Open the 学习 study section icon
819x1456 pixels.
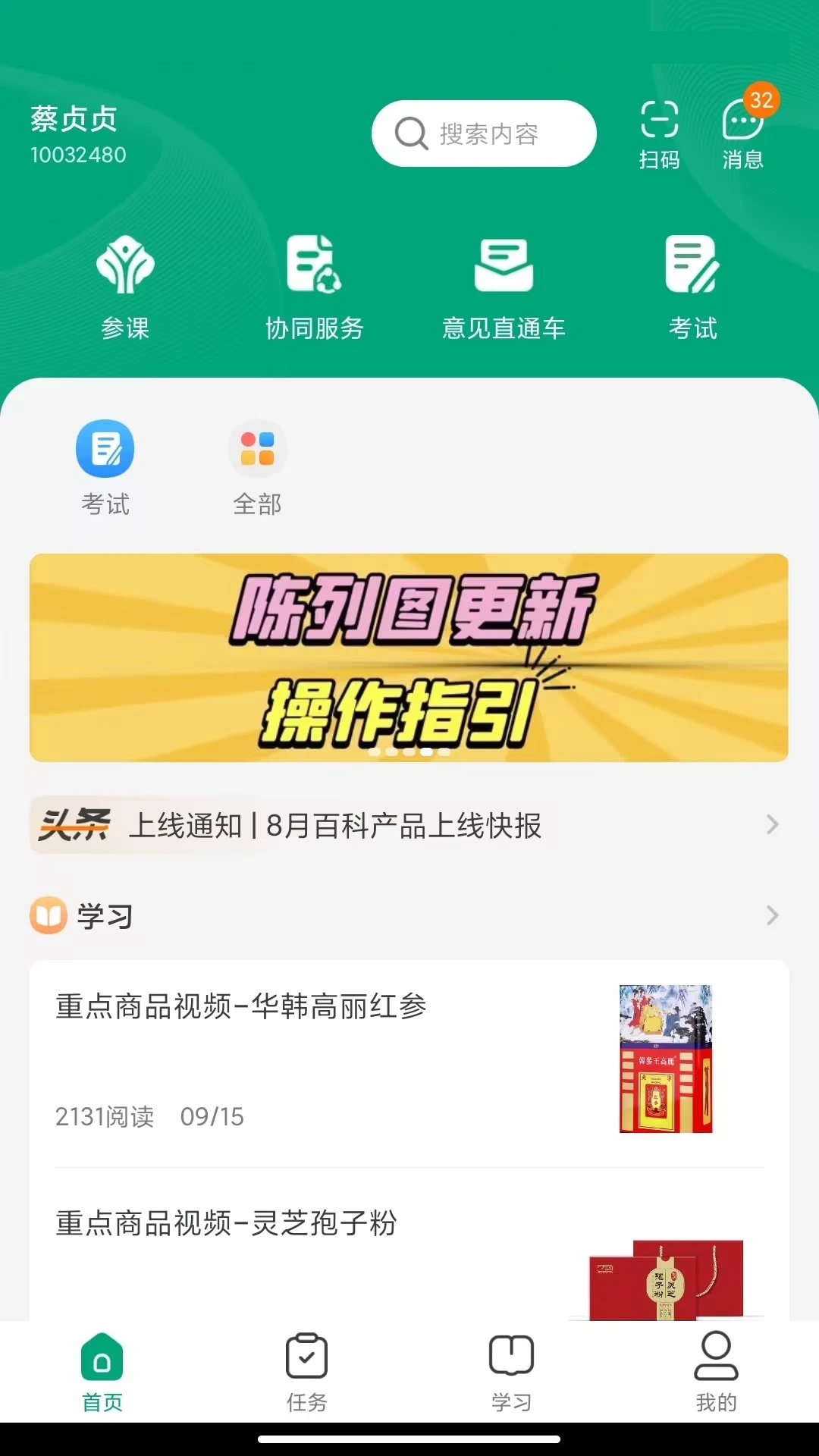(47, 915)
